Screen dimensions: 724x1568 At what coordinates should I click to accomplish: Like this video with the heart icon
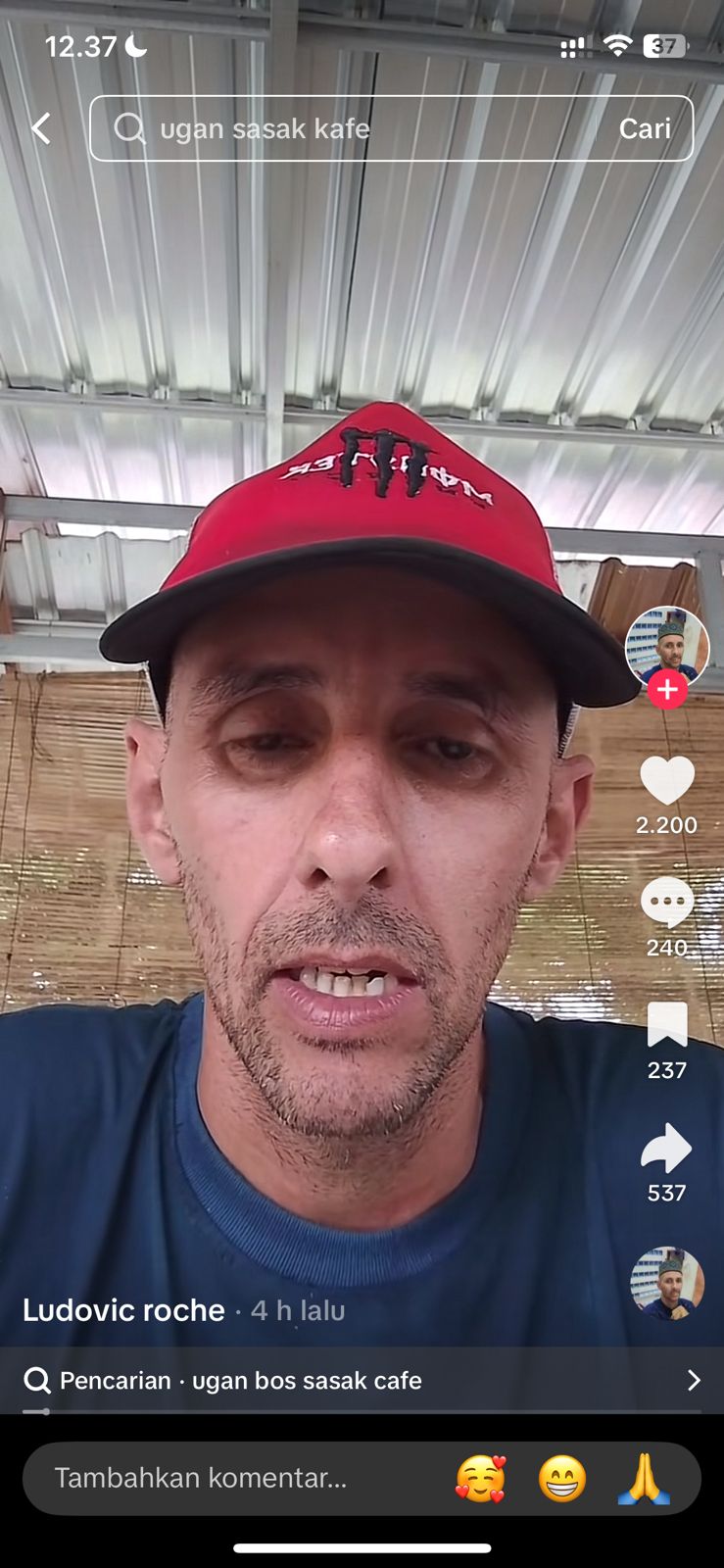point(667,781)
